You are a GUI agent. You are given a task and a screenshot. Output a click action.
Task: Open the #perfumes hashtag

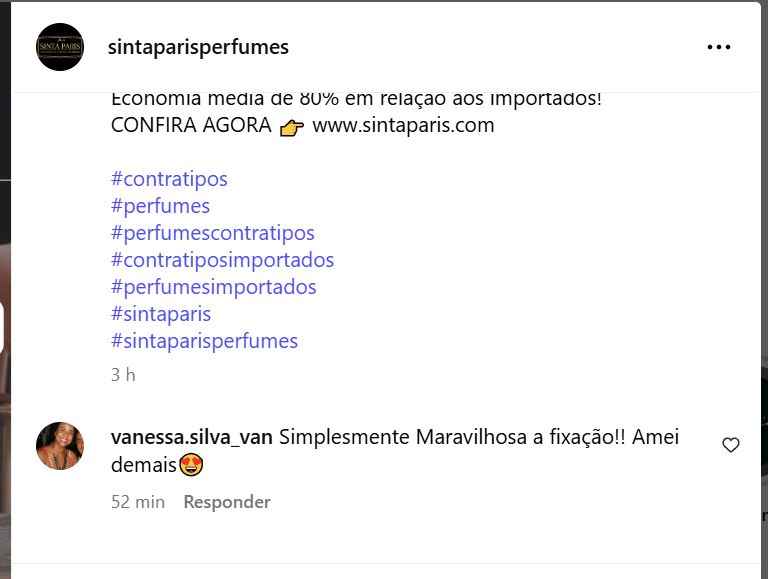[160, 206]
